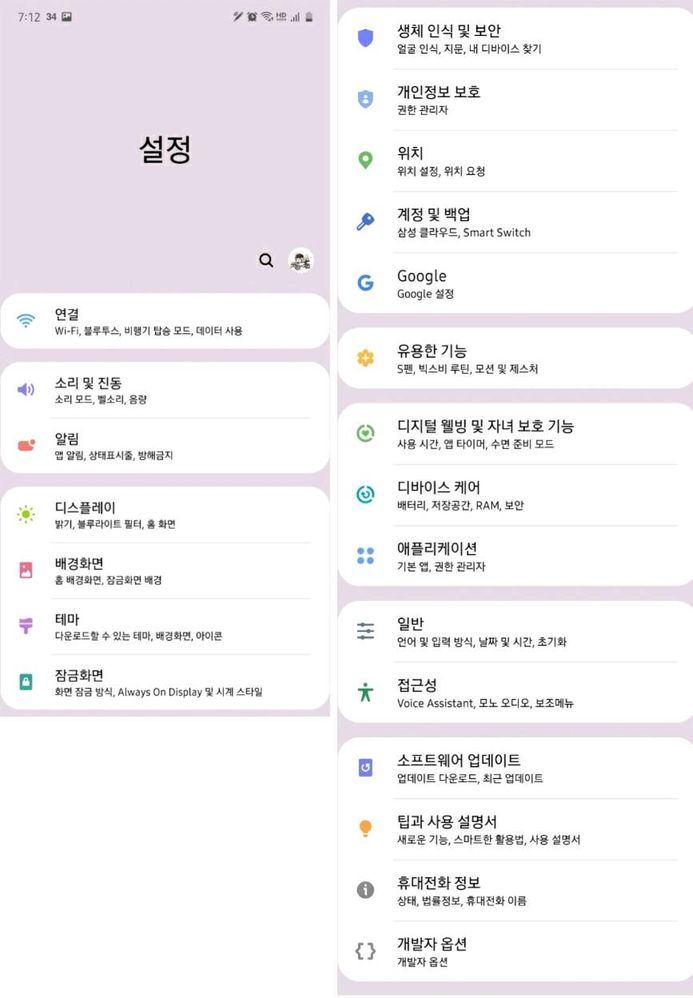Open 배경화면 wallpaper settings

coord(165,570)
